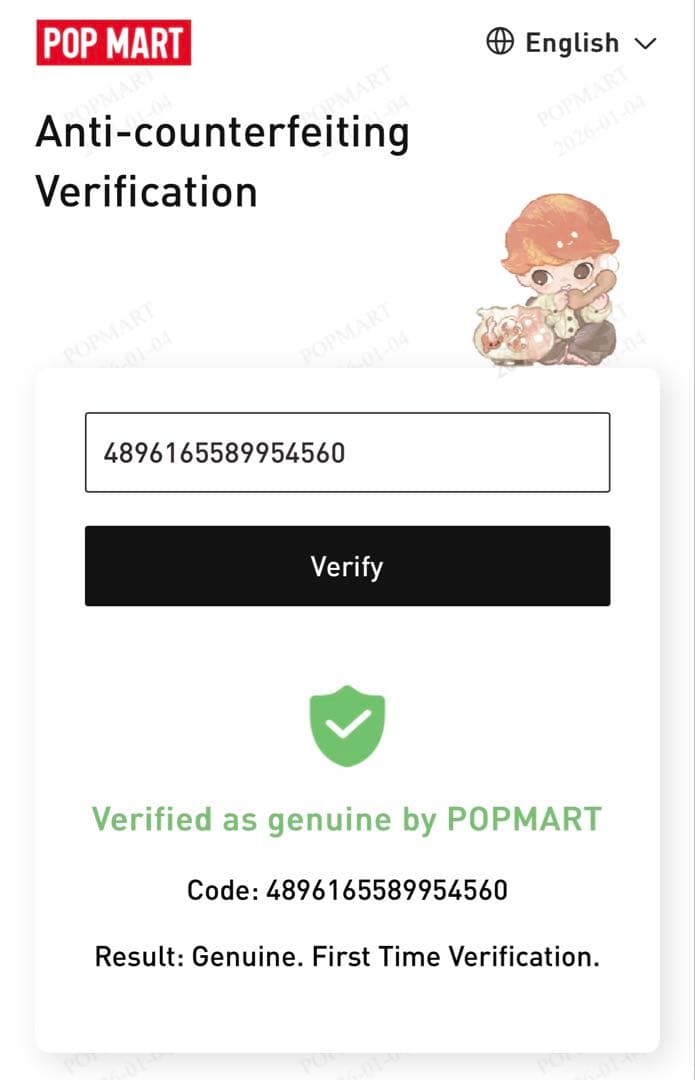Viewport: 695px width, 1080px height.
Task: Tap the verification code input field
Action: click(x=347, y=453)
